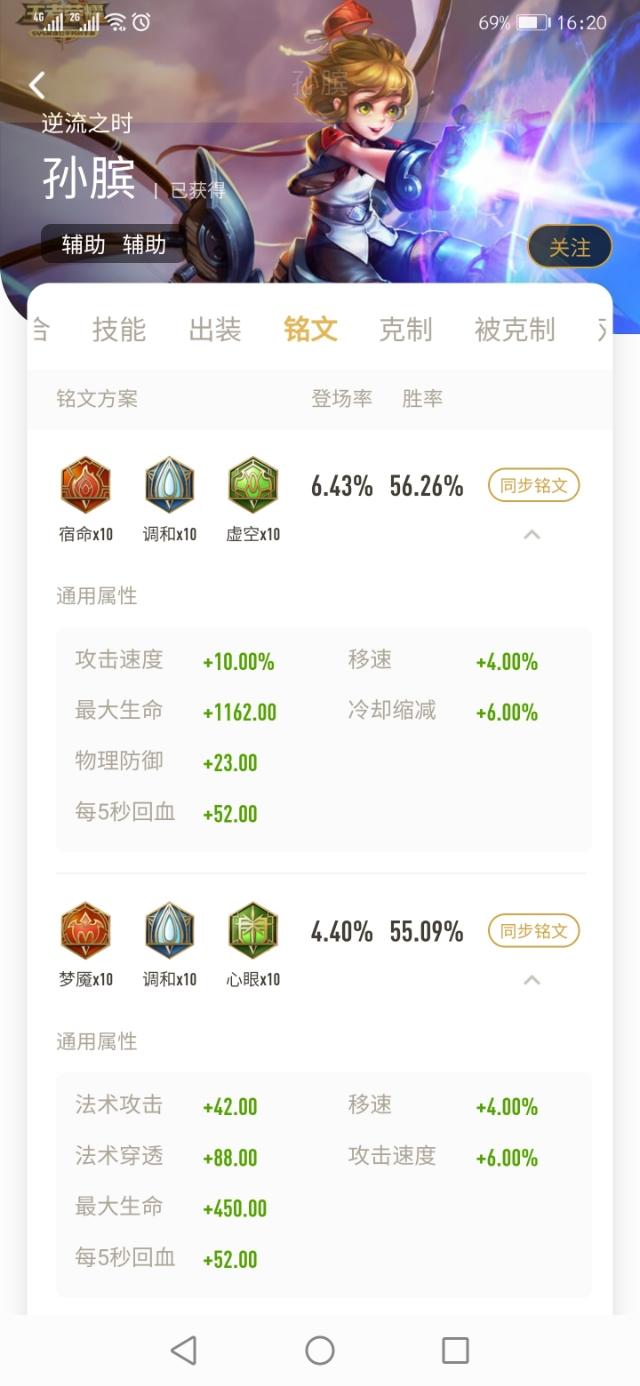Follow the hero with the 关注 button
This screenshot has width=640, height=1386.
pyautogui.click(x=570, y=247)
